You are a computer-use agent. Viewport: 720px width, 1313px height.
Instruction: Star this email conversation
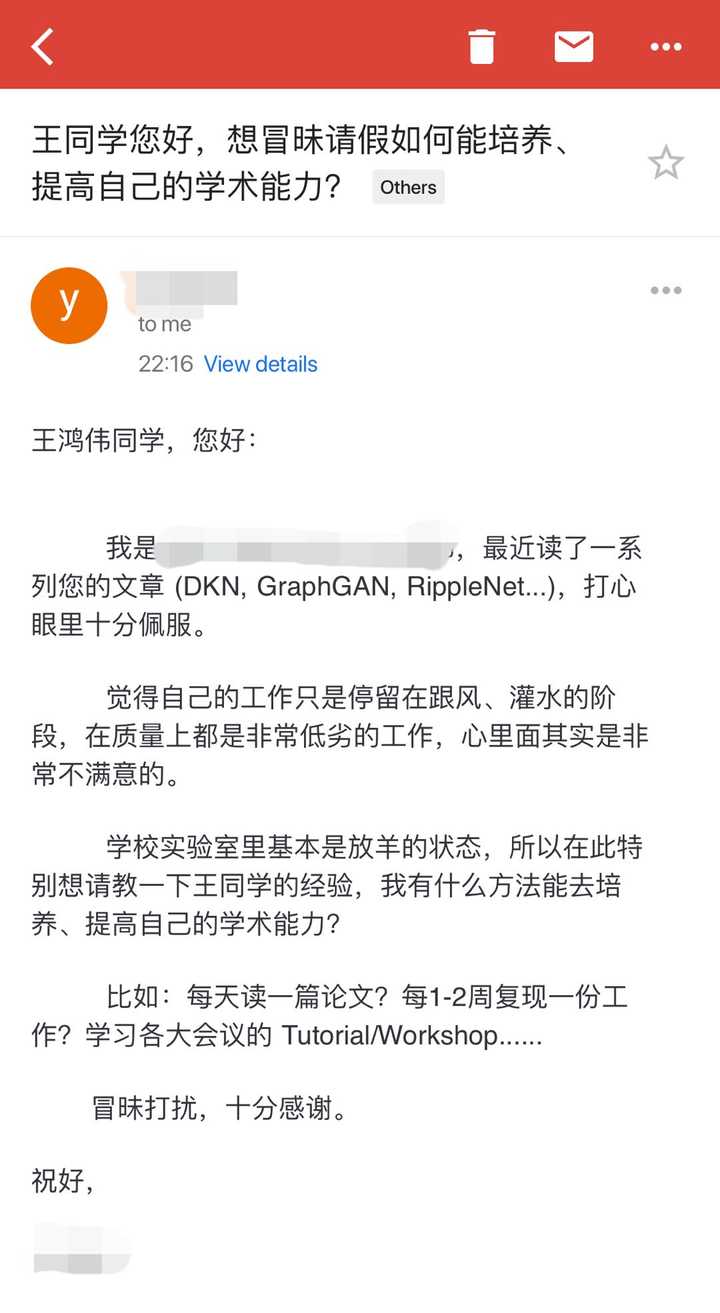[666, 162]
